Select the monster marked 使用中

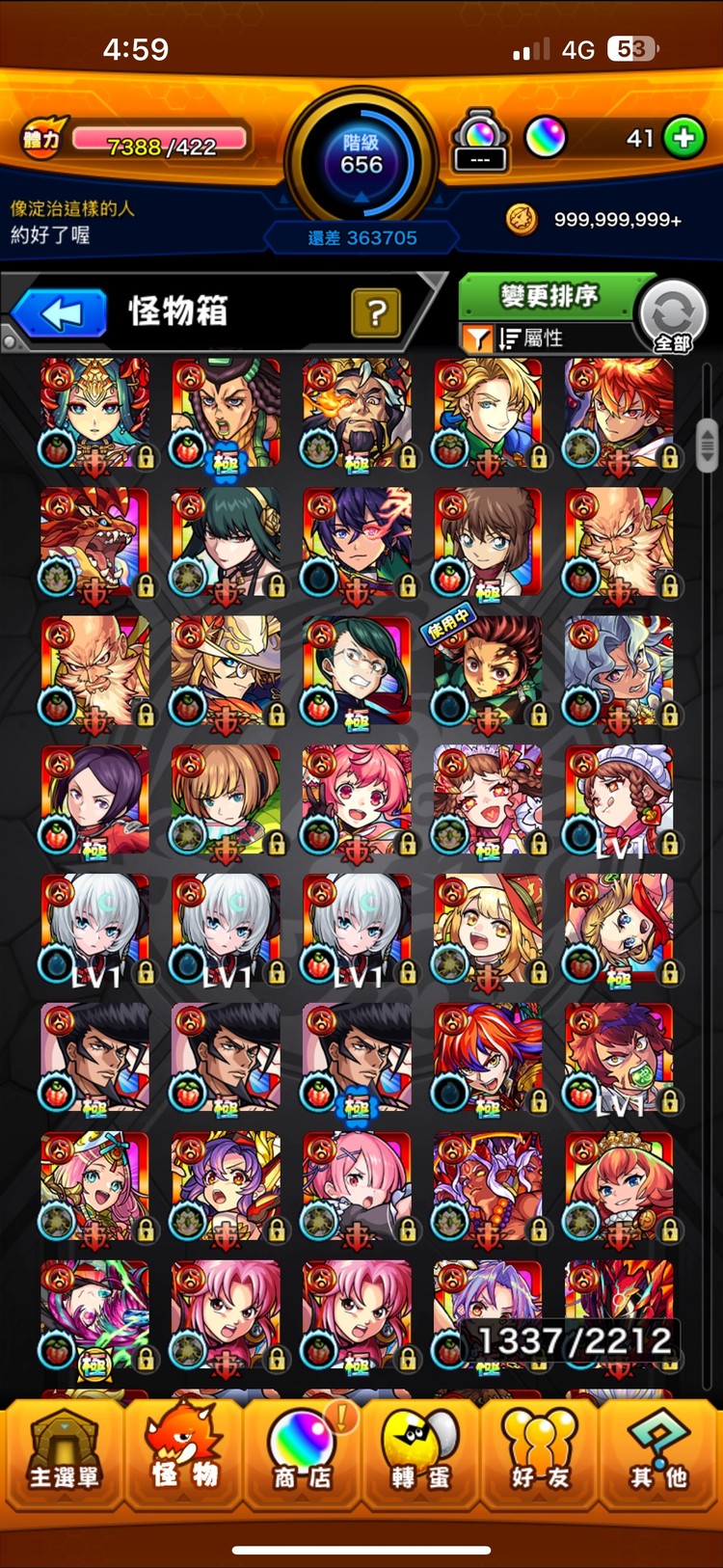click(488, 670)
